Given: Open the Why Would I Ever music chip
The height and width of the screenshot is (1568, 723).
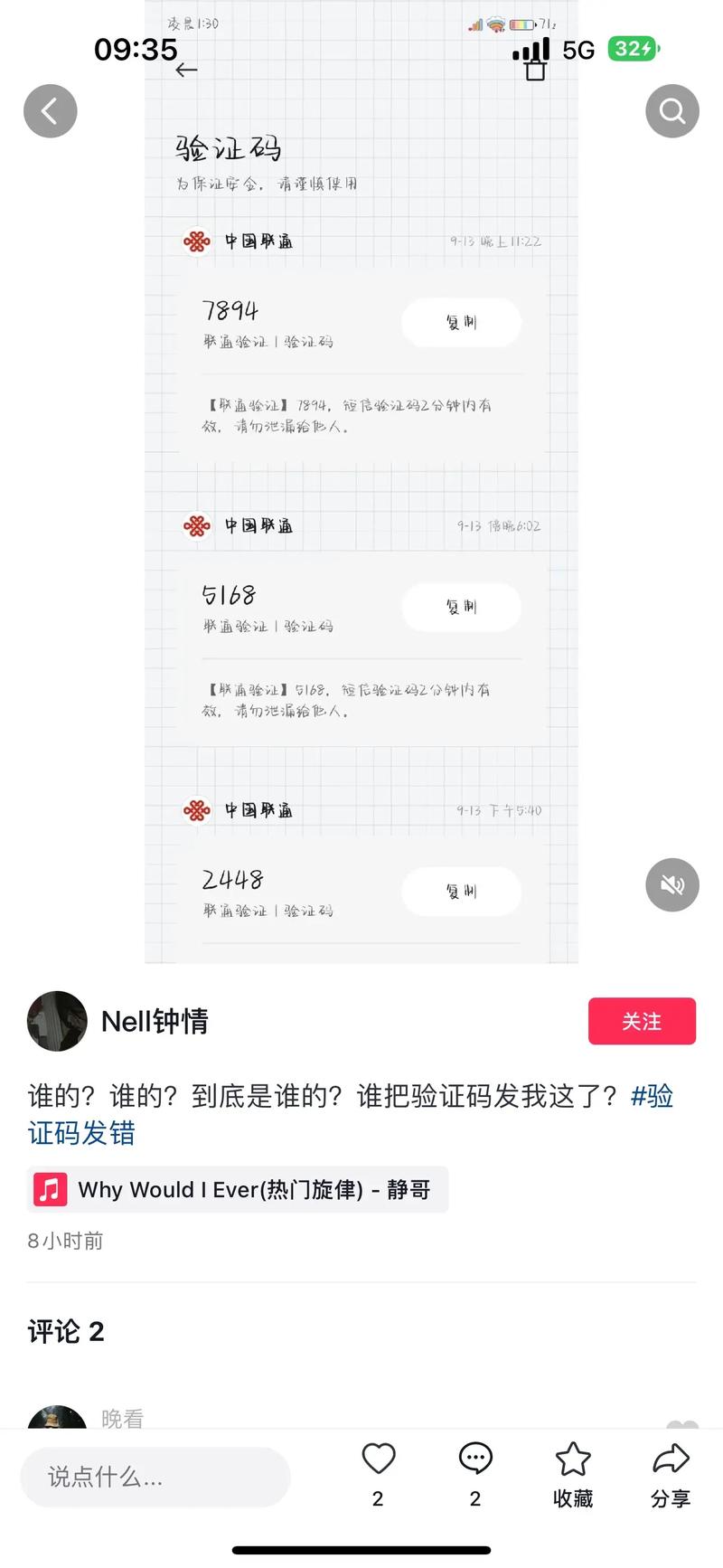Looking at the screenshot, I should point(238,1189).
